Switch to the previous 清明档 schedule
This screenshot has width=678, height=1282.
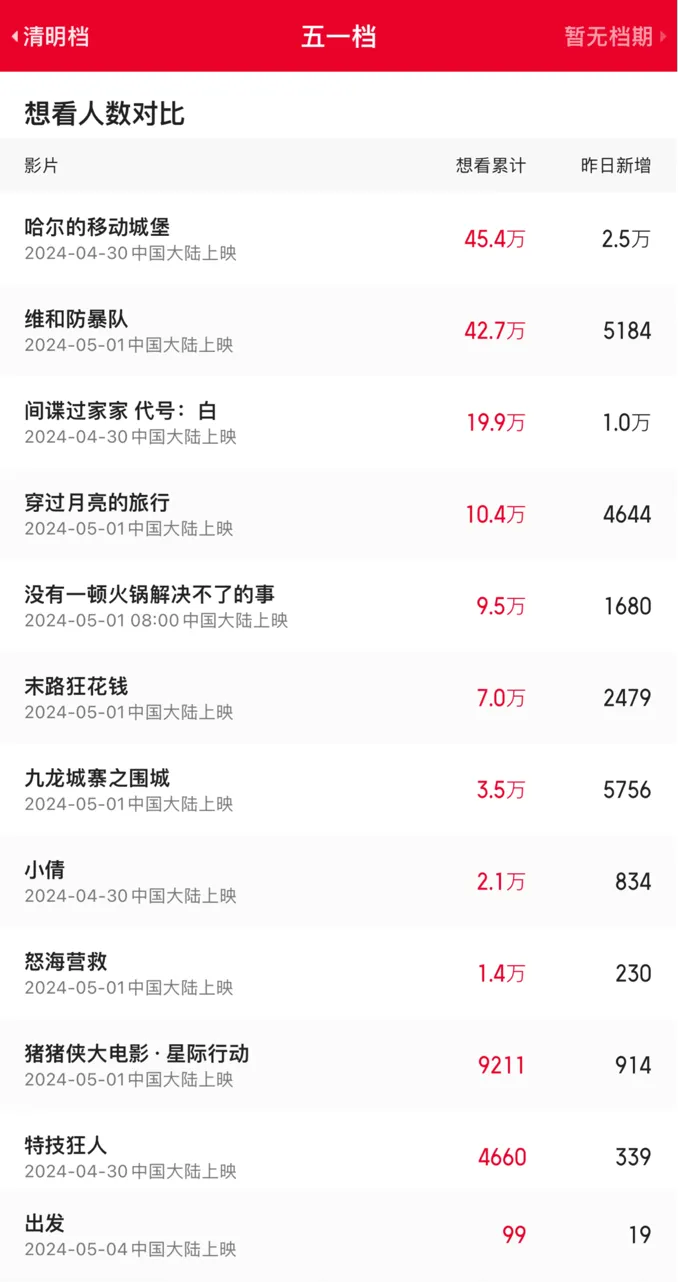click(x=50, y=37)
